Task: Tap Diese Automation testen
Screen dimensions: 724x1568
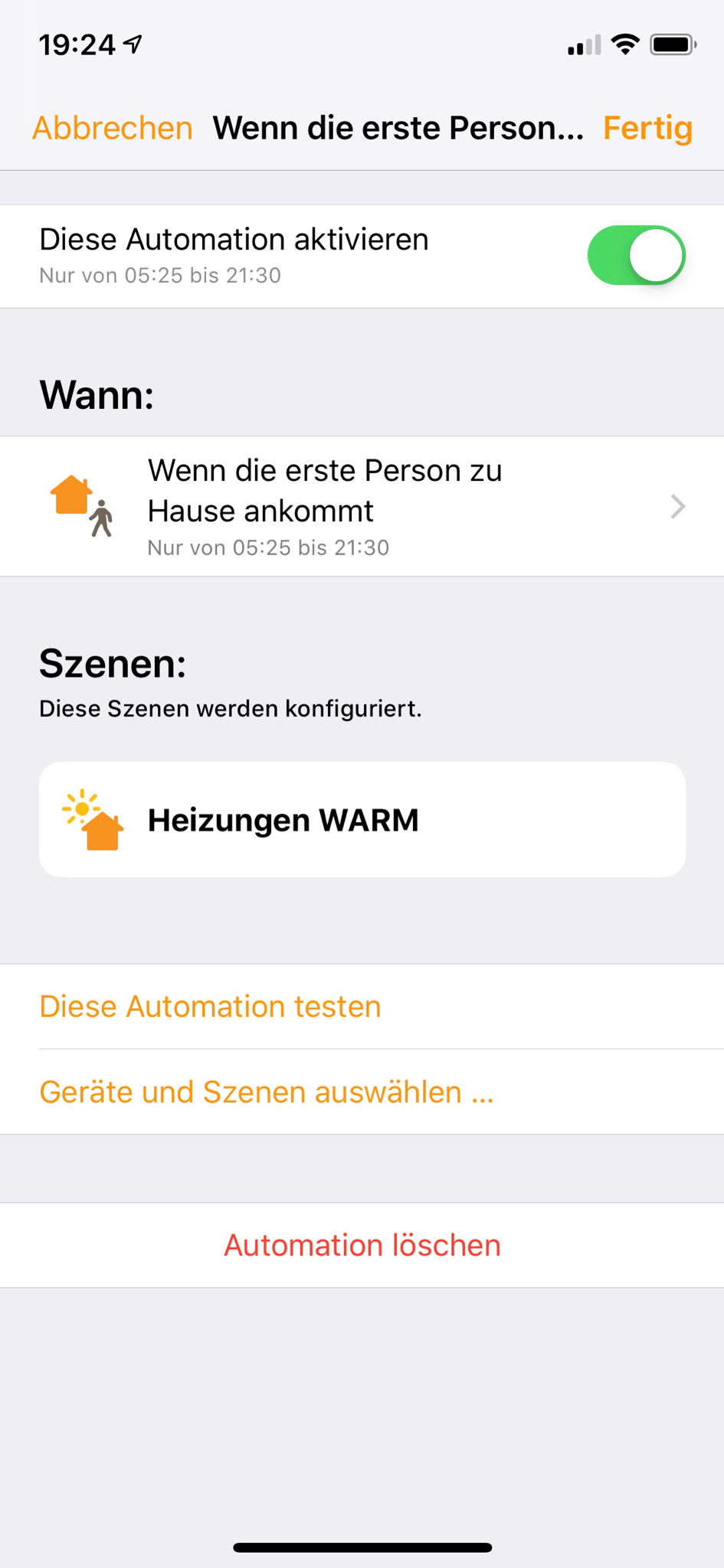Action: tap(210, 1006)
